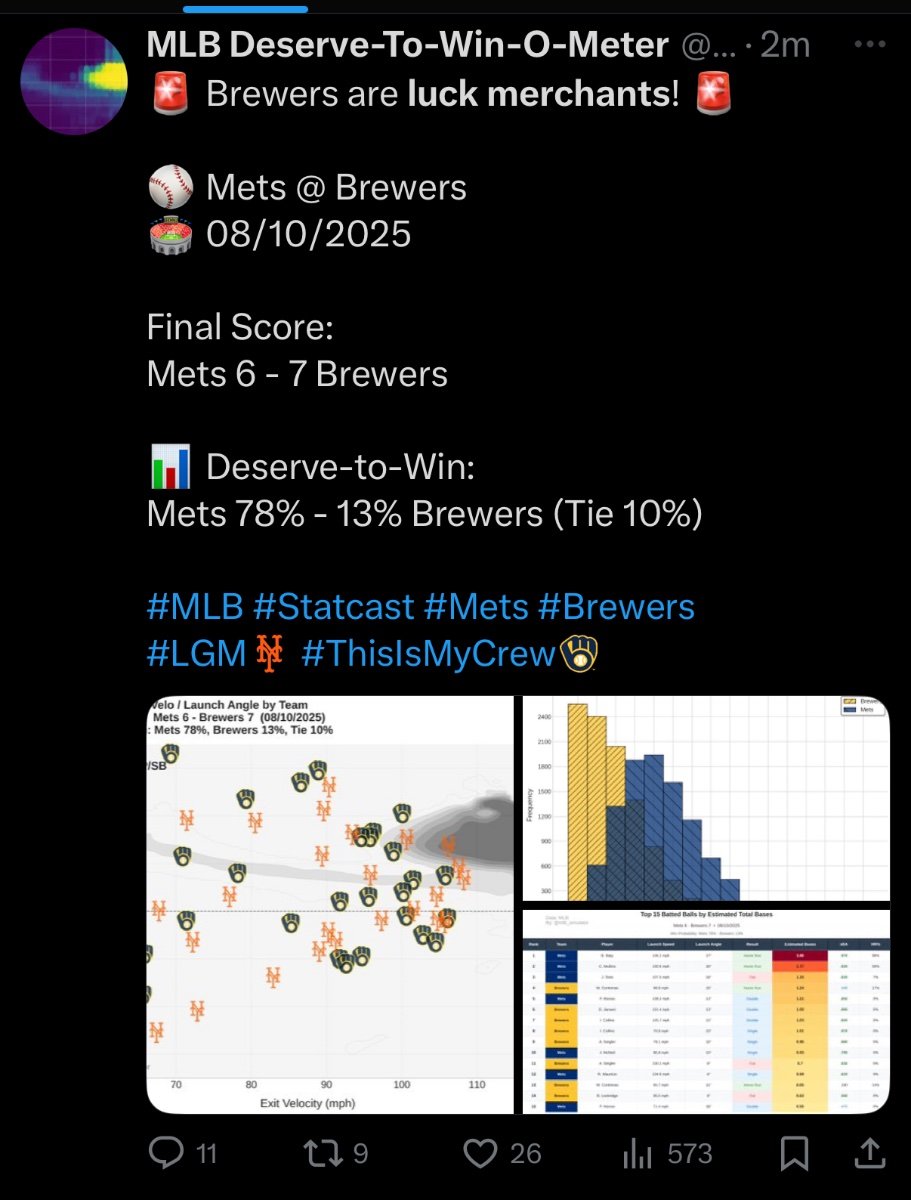
Task: View the exit velocity scatter plot image
Action: [331, 904]
